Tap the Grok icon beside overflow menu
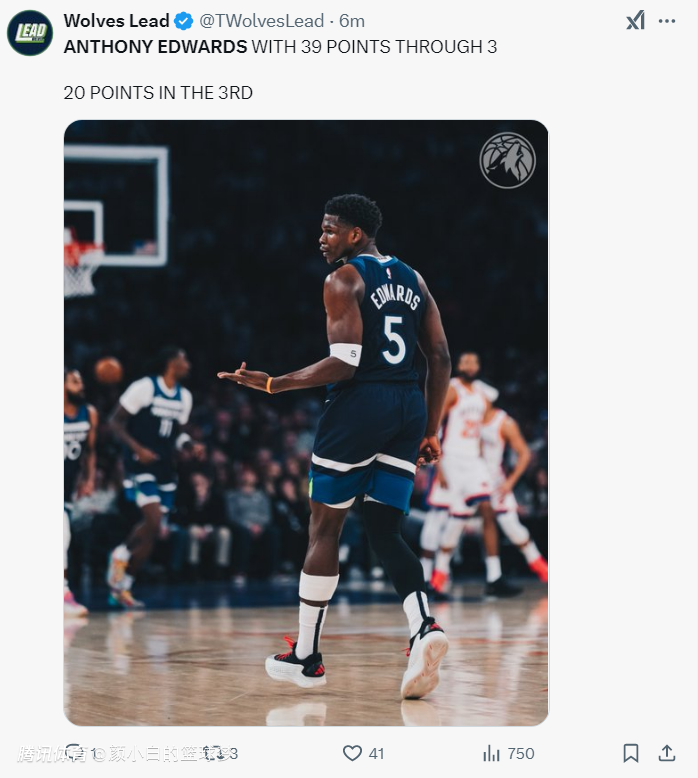 pos(635,21)
